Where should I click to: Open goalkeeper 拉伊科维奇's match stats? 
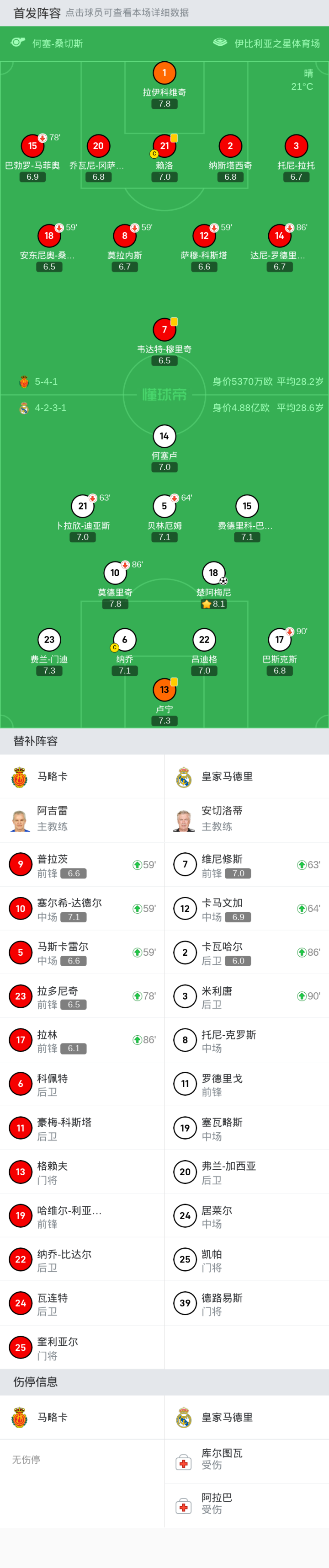coord(164,74)
